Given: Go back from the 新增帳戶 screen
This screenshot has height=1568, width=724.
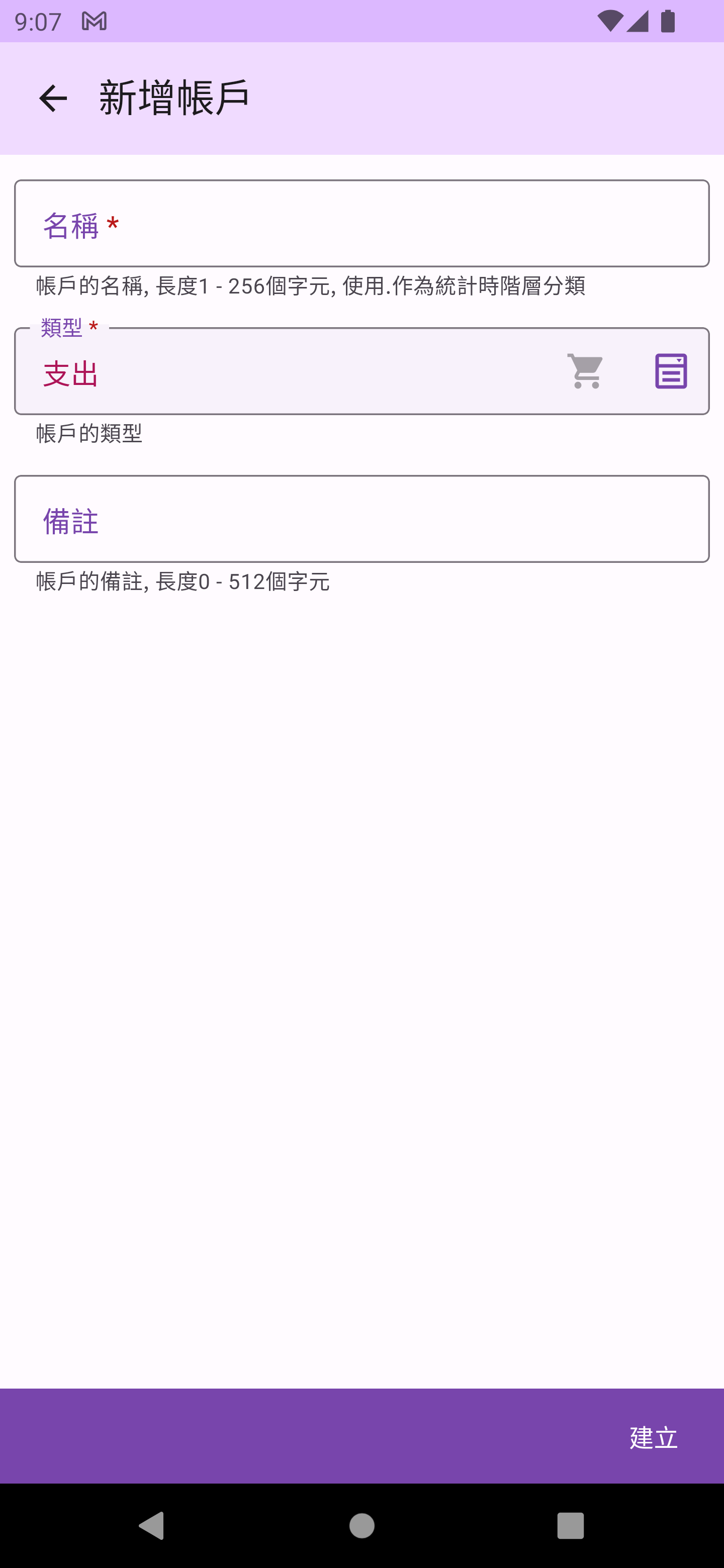Looking at the screenshot, I should tap(53, 99).
